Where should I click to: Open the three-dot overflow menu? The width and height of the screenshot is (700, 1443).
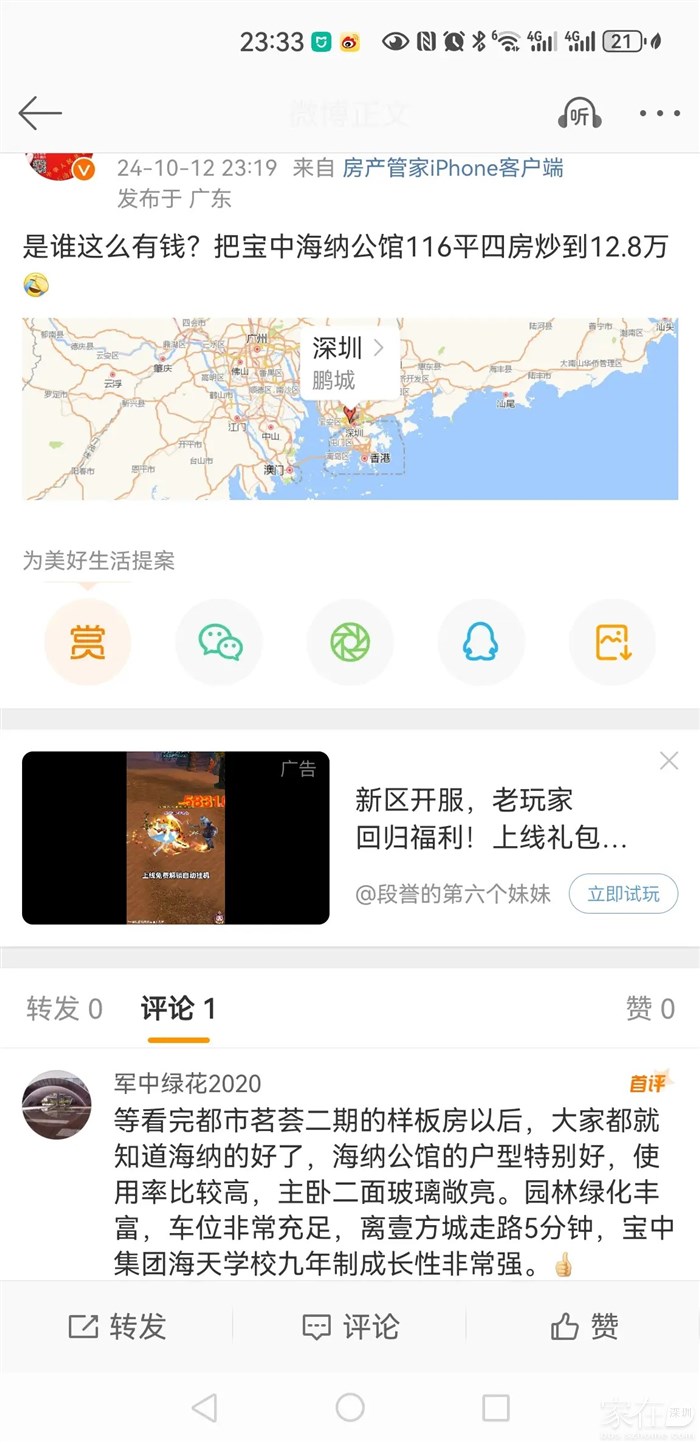(659, 114)
